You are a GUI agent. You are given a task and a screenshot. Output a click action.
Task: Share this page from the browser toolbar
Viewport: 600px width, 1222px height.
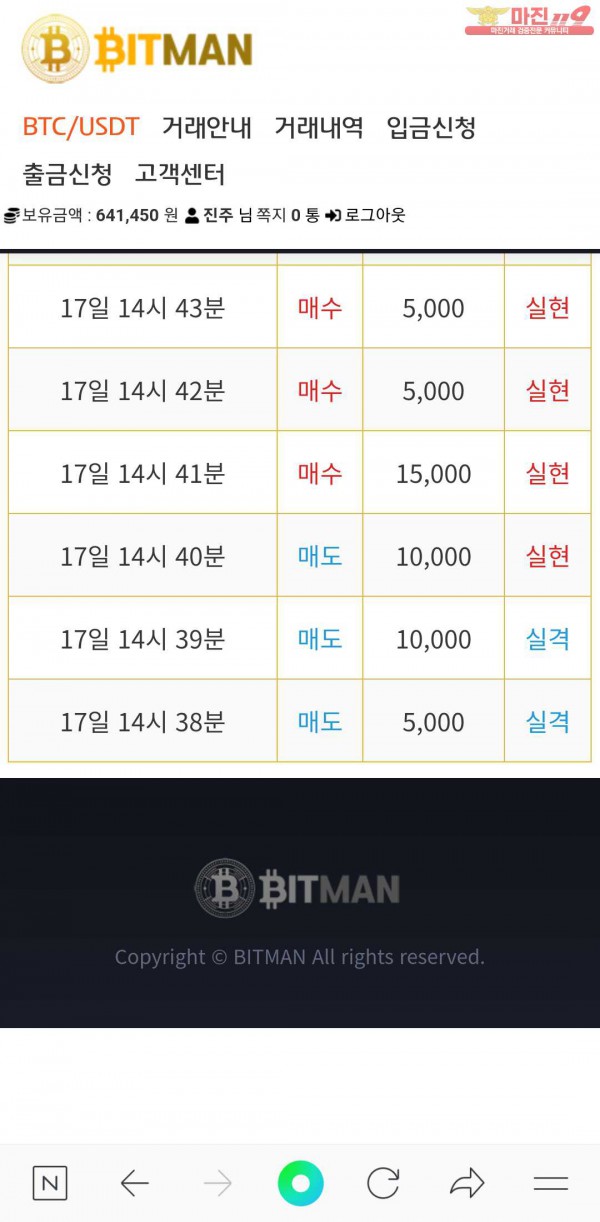point(467,1184)
